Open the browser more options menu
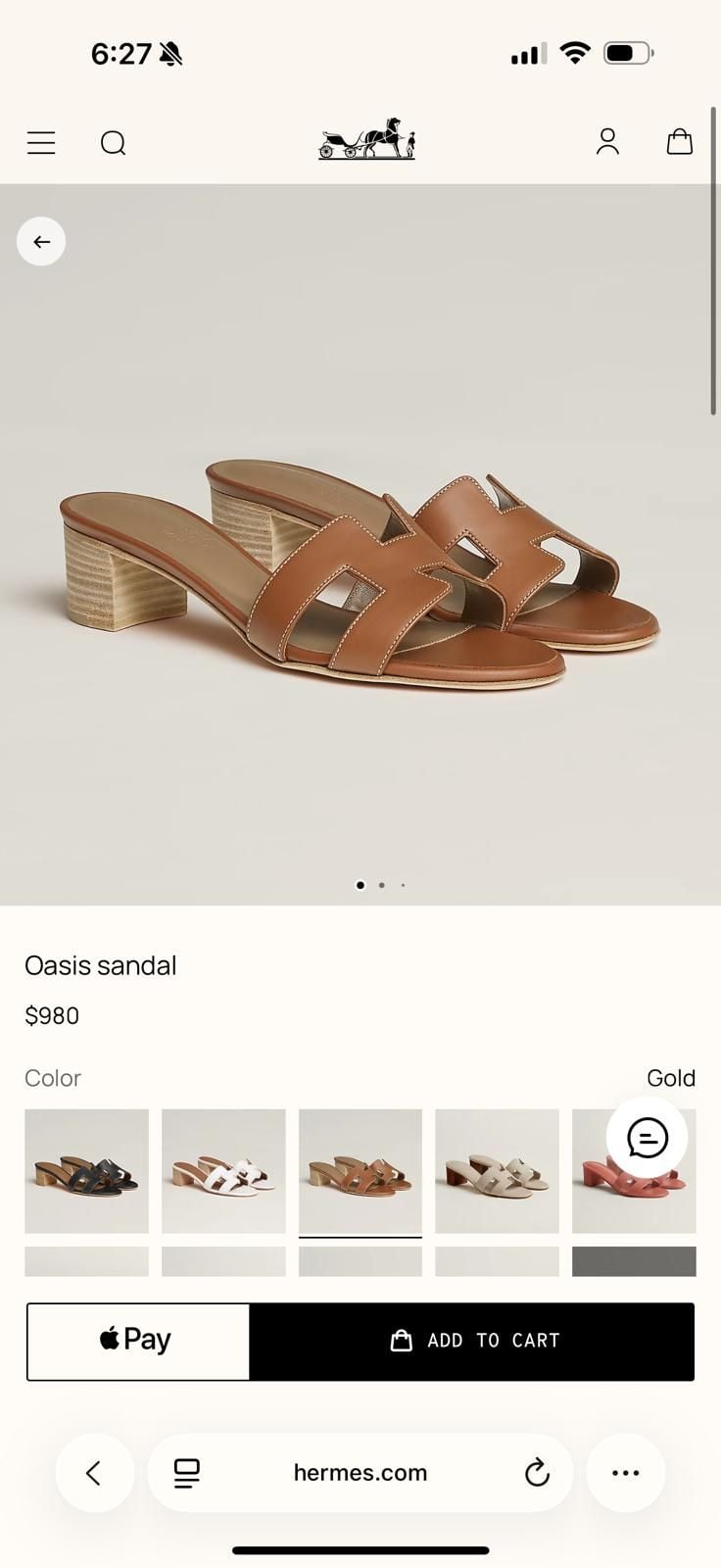Viewport: 721px width, 1568px height. click(x=625, y=1472)
